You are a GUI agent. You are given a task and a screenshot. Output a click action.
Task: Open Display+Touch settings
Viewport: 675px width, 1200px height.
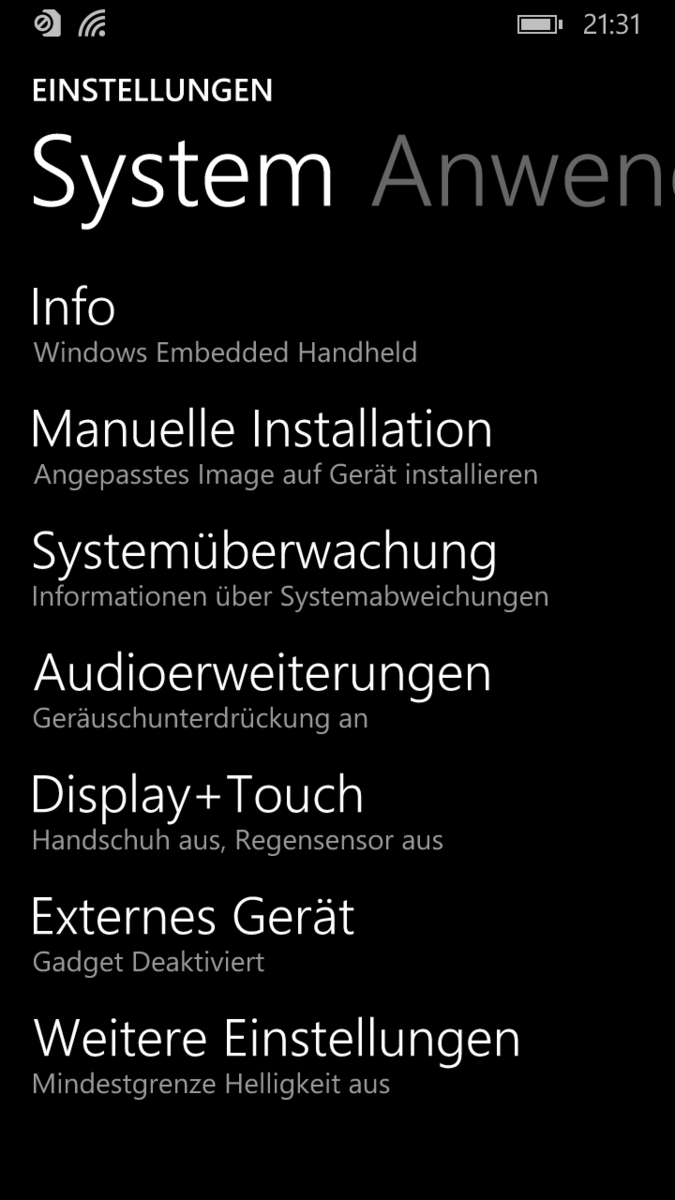tap(337, 813)
